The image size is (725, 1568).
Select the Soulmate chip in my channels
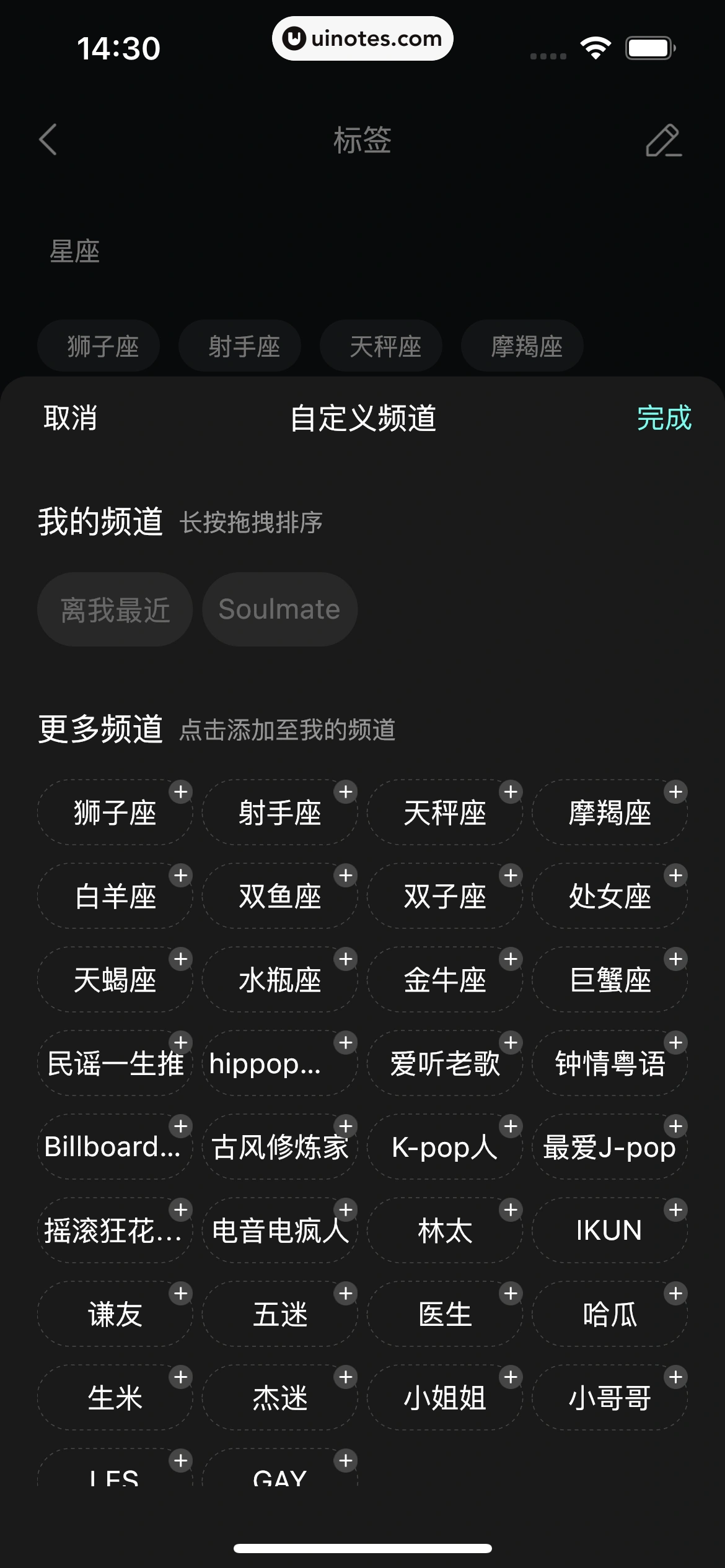(x=279, y=609)
